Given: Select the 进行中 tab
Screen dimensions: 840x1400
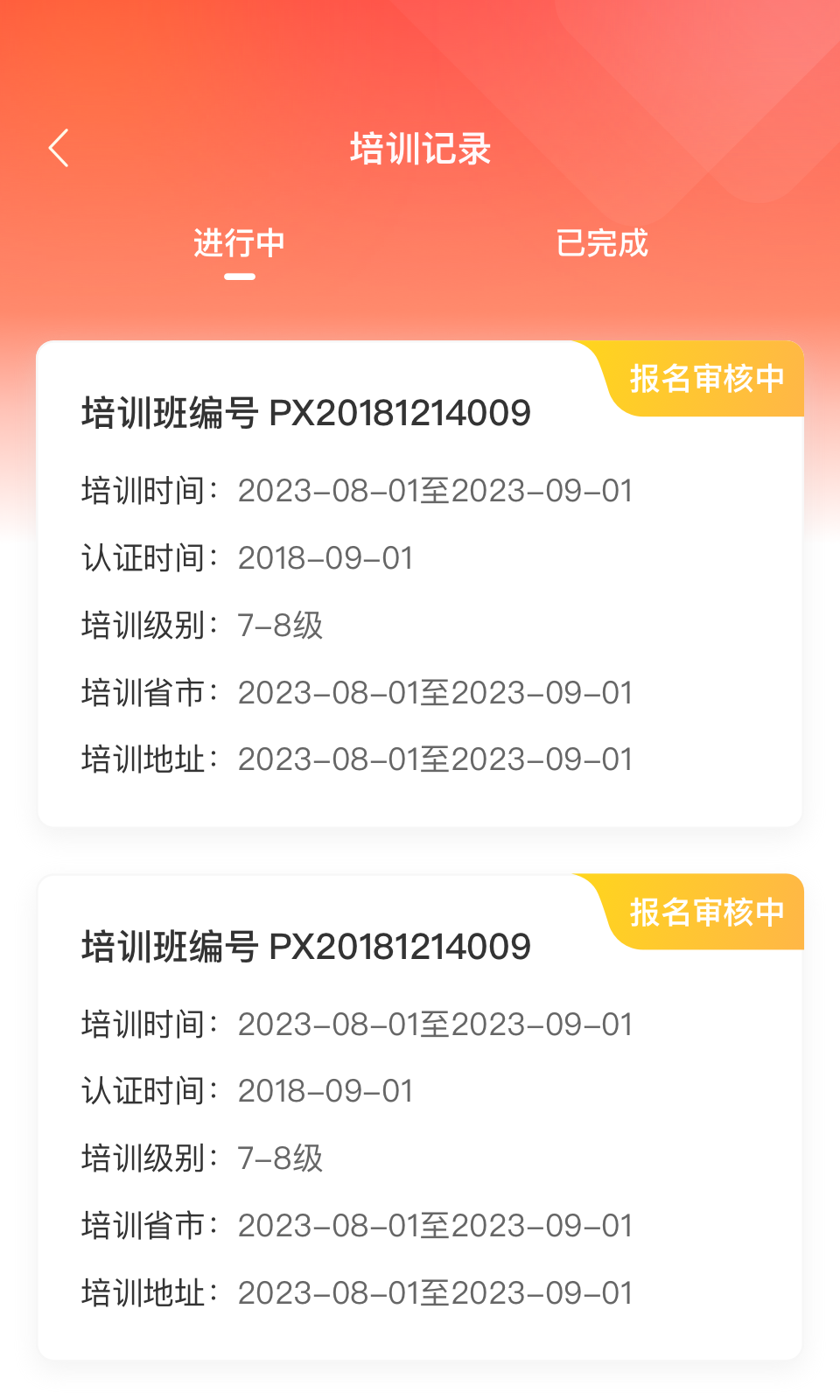Looking at the screenshot, I should tap(240, 244).
